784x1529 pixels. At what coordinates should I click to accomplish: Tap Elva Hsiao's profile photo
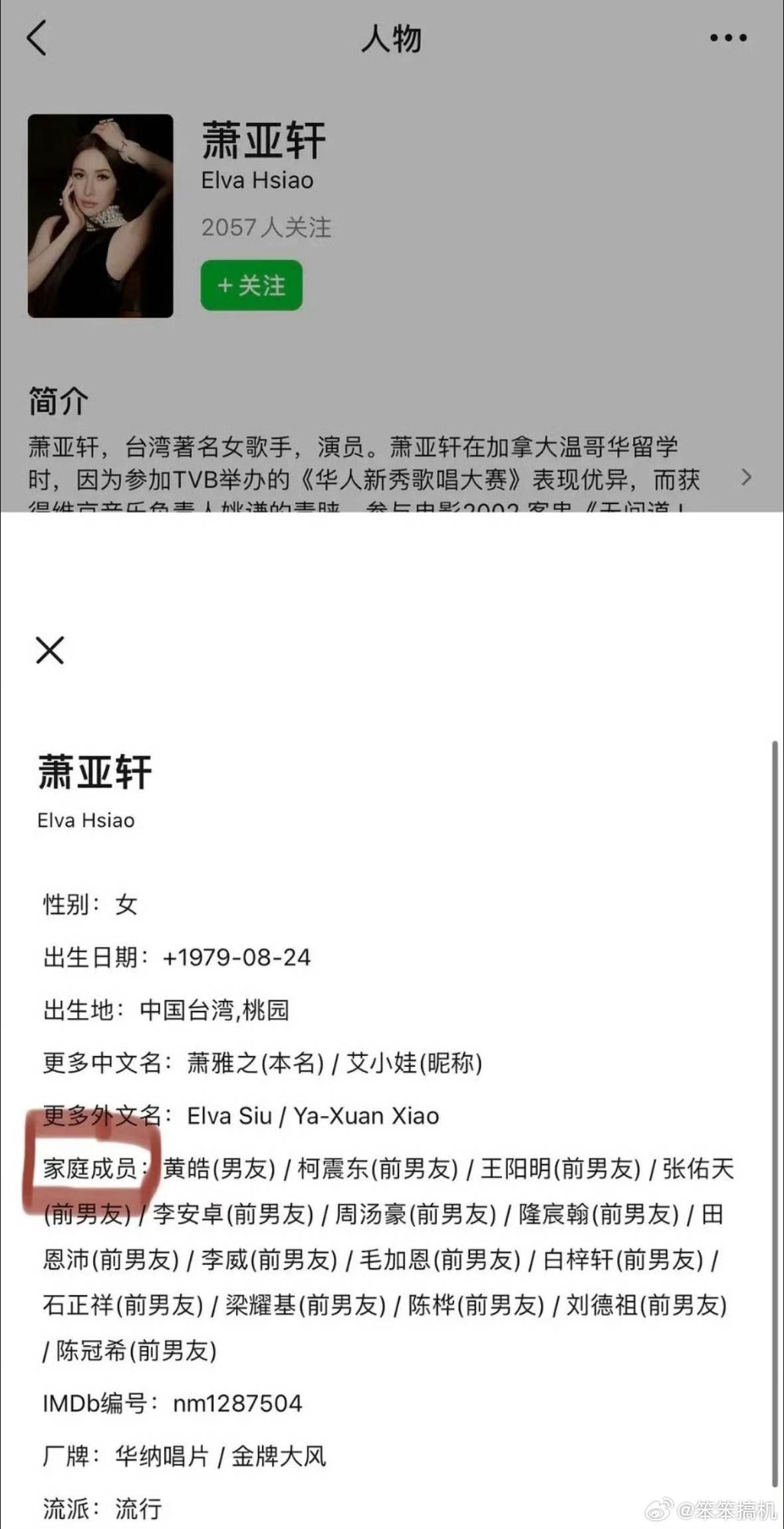[100, 215]
